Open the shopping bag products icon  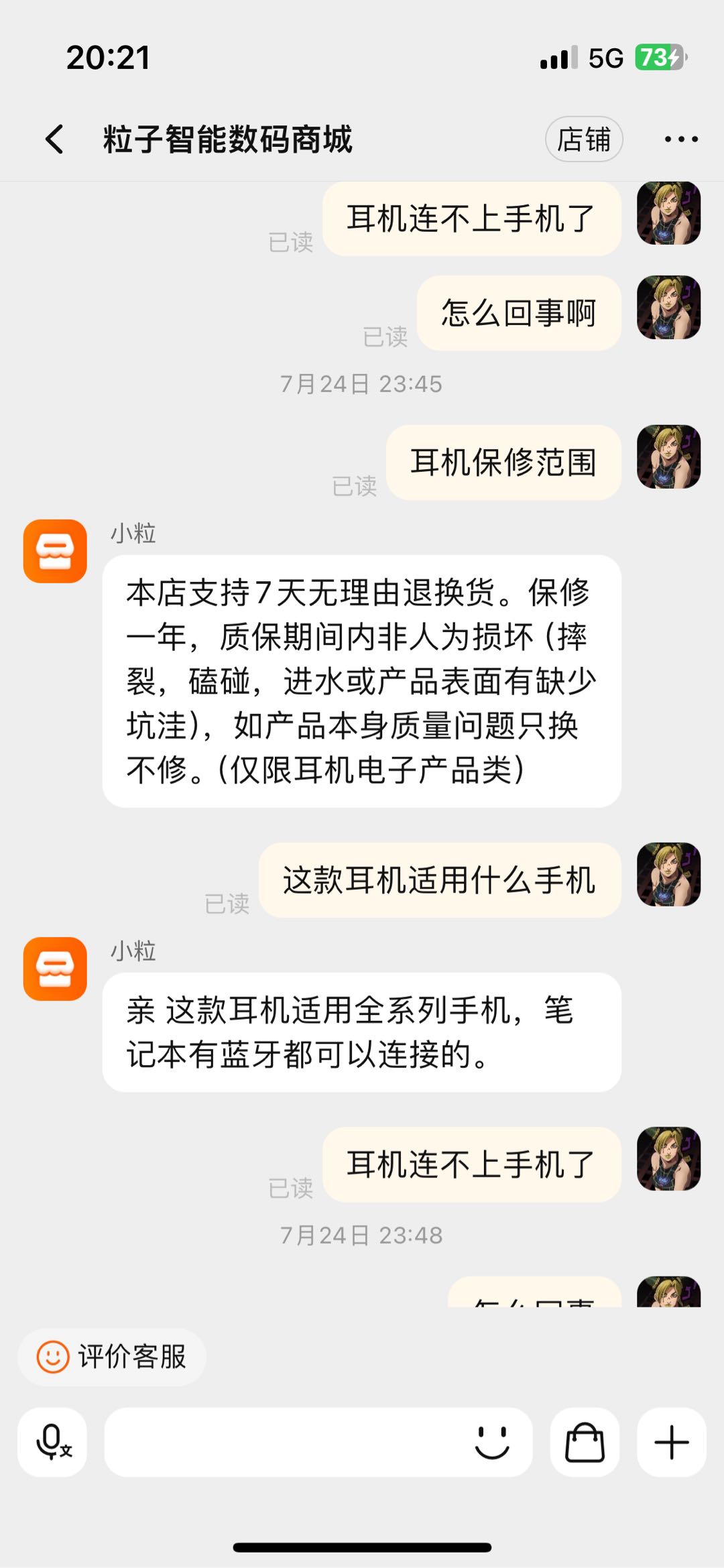(x=585, y=1441)
